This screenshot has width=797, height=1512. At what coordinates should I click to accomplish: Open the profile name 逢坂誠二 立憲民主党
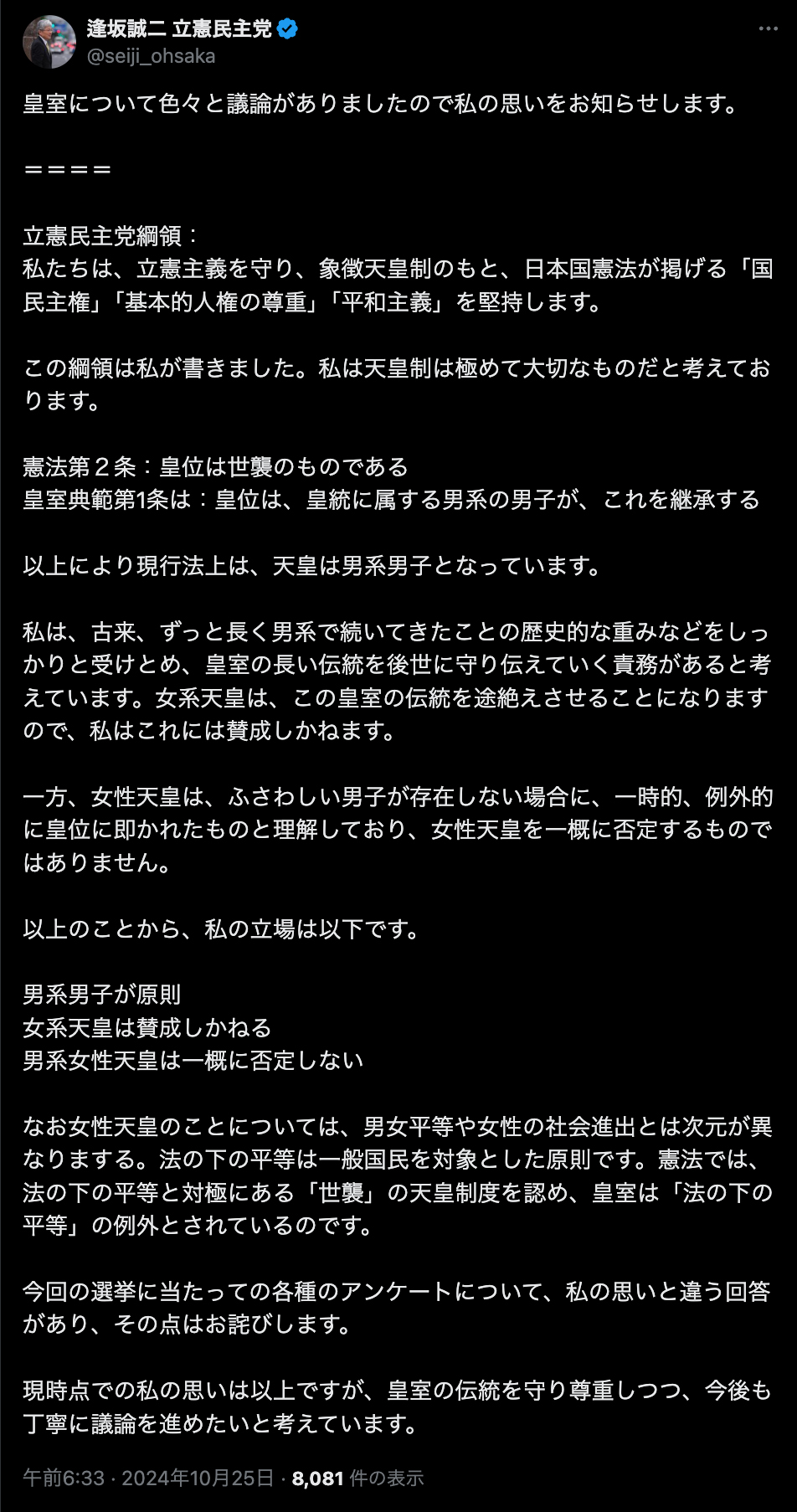tap(179, 29)
